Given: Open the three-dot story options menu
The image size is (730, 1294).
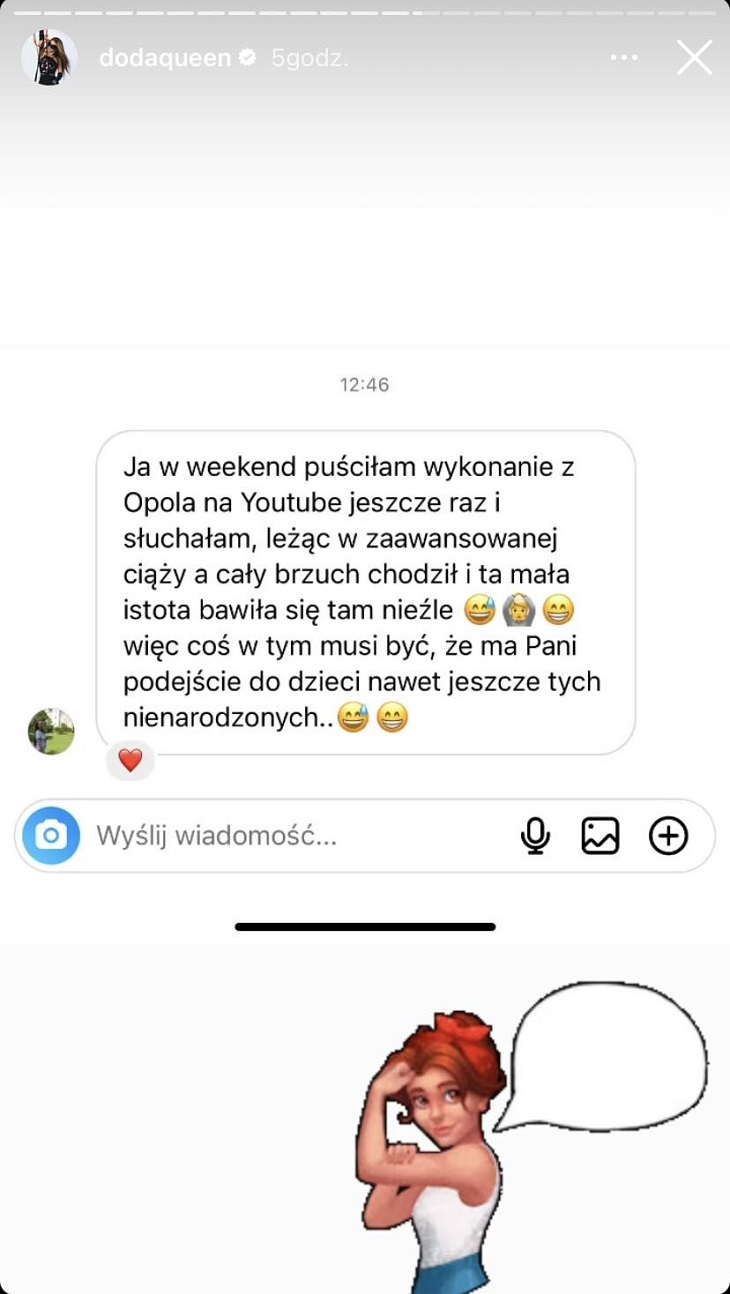Looking at the screenshot, I should click(624, 57).
